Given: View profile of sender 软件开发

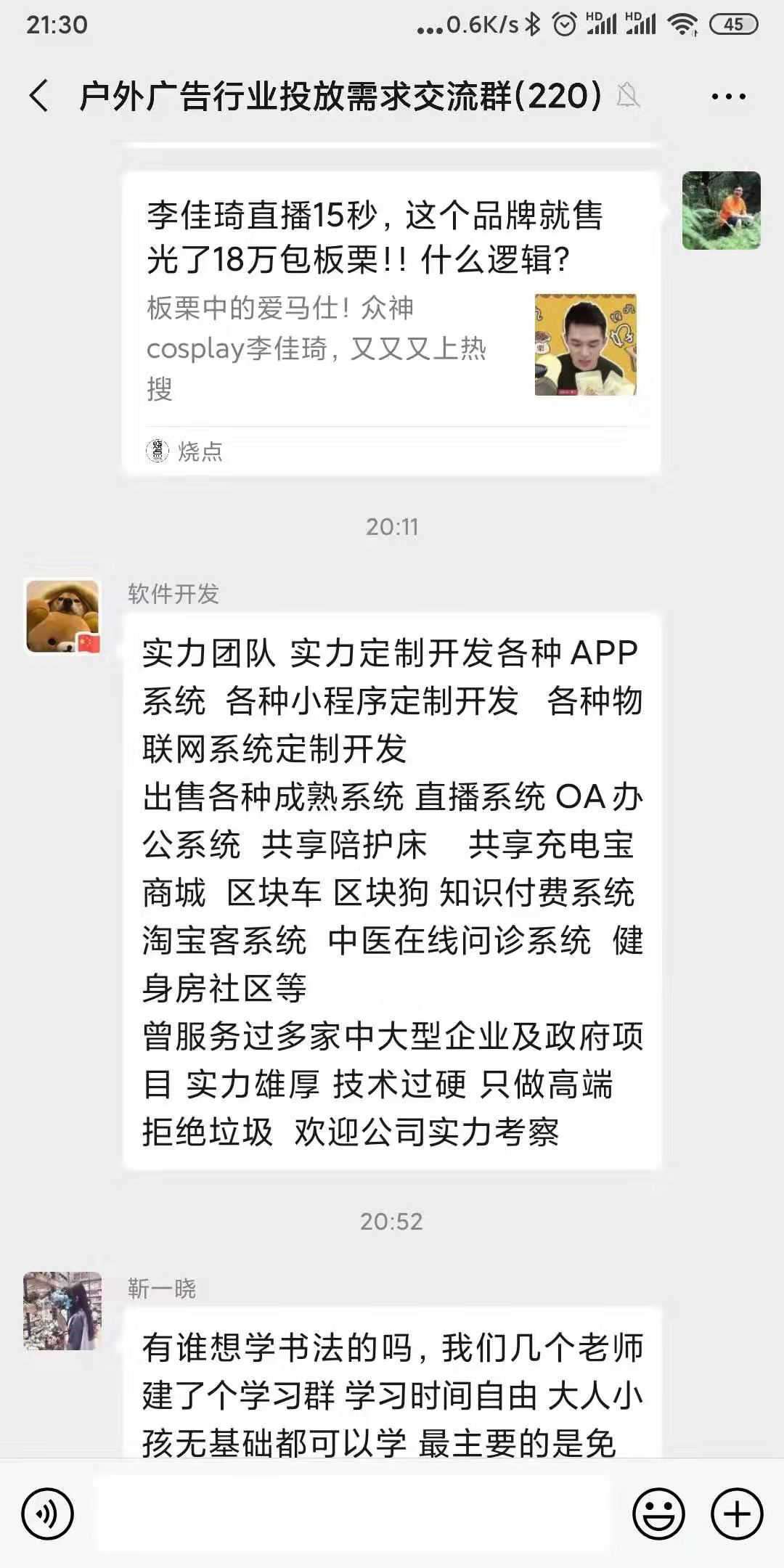Looking at the screenshot, I should coord(62,616).
